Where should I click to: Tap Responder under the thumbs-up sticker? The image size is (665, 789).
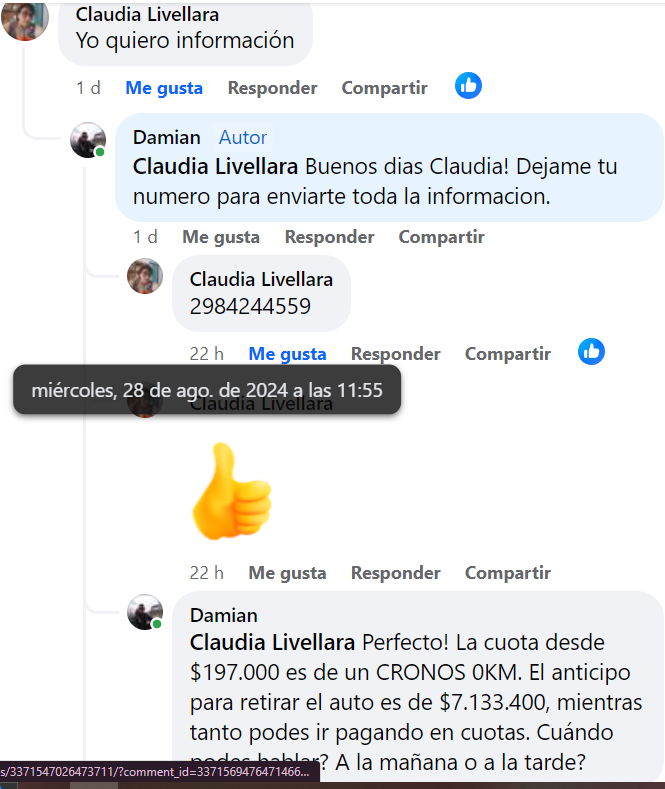coord(395,573)
